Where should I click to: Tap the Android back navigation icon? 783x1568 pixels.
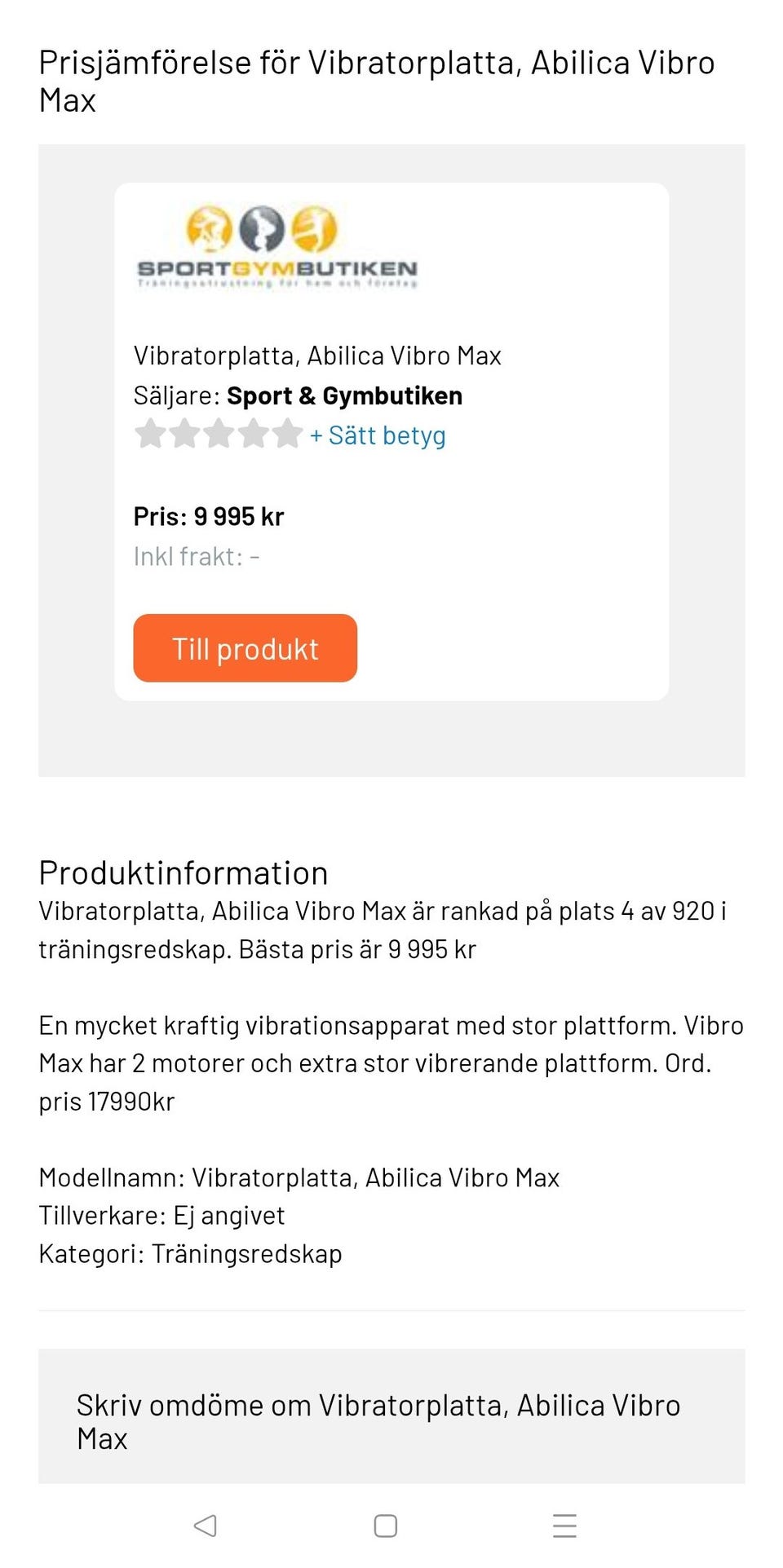click(x=203, y=1526)
